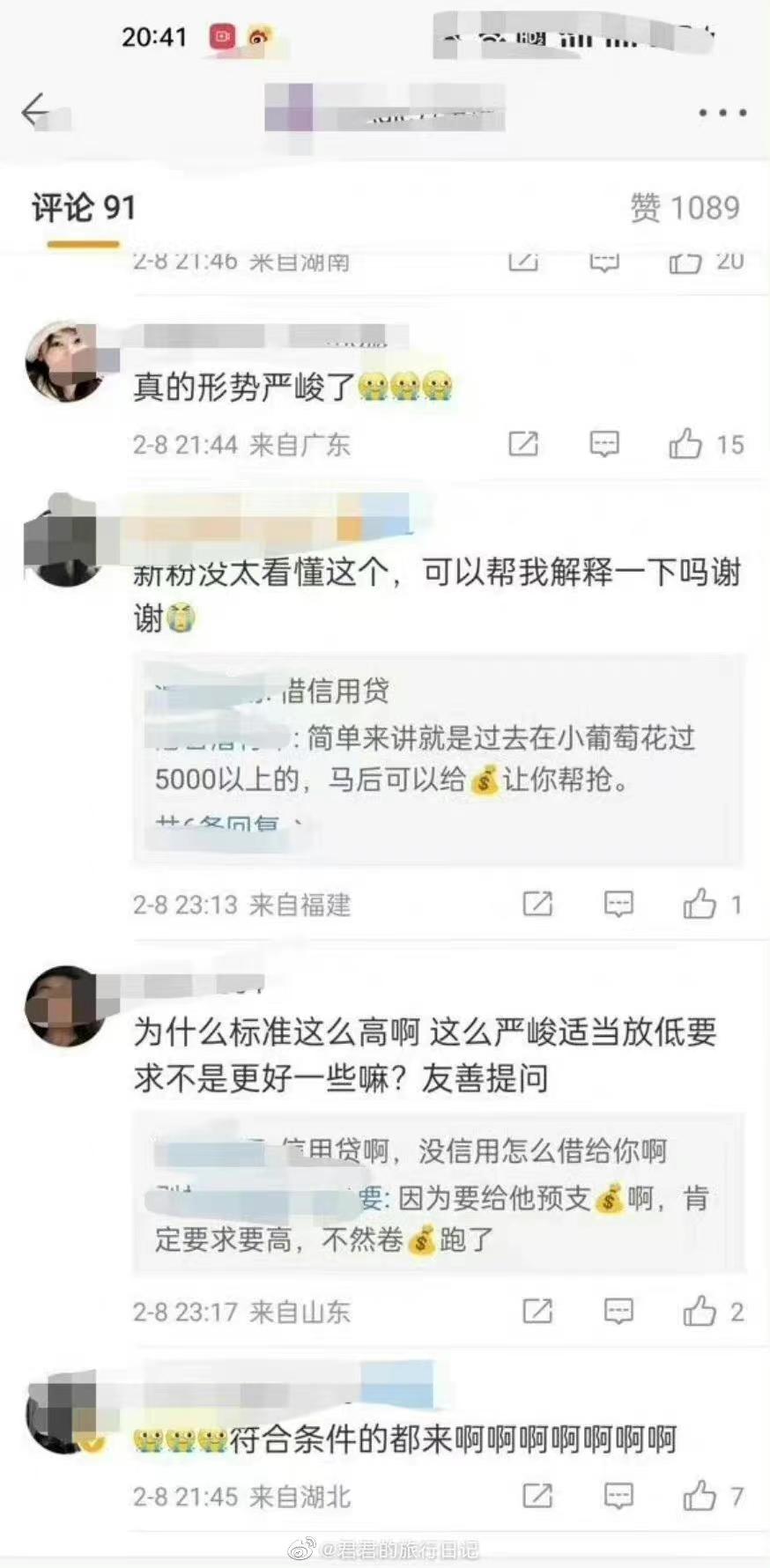Reply to the comment from 山东

[618, 1311]
